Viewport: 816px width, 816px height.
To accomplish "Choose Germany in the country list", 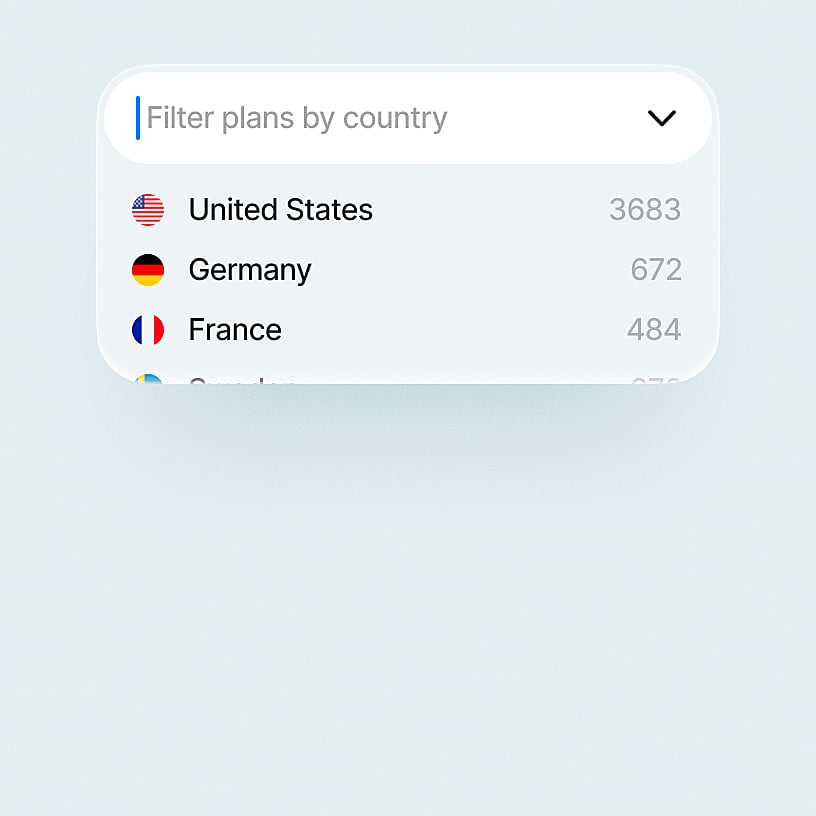I will tap(250, 270).
